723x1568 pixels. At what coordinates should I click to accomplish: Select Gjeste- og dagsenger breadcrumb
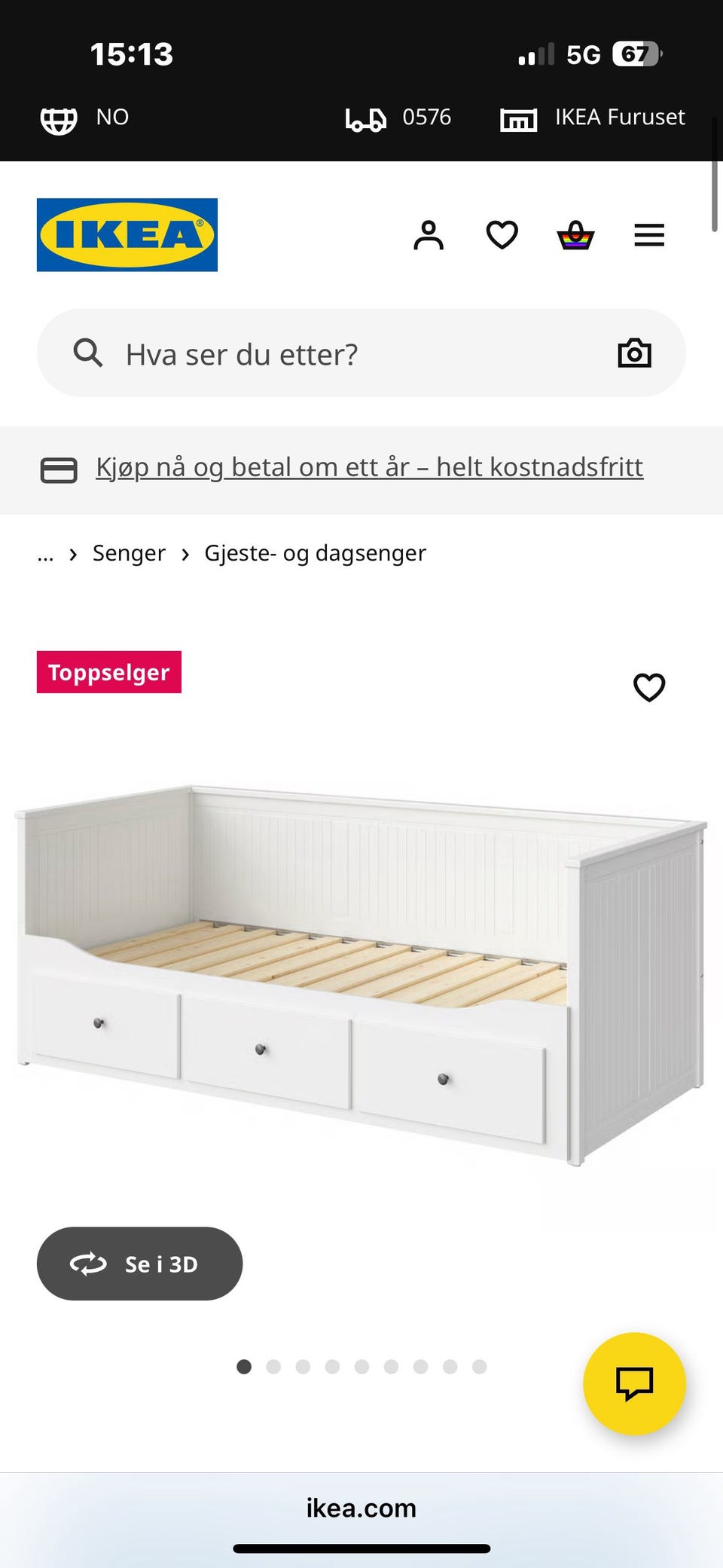(x=314, y=552)
